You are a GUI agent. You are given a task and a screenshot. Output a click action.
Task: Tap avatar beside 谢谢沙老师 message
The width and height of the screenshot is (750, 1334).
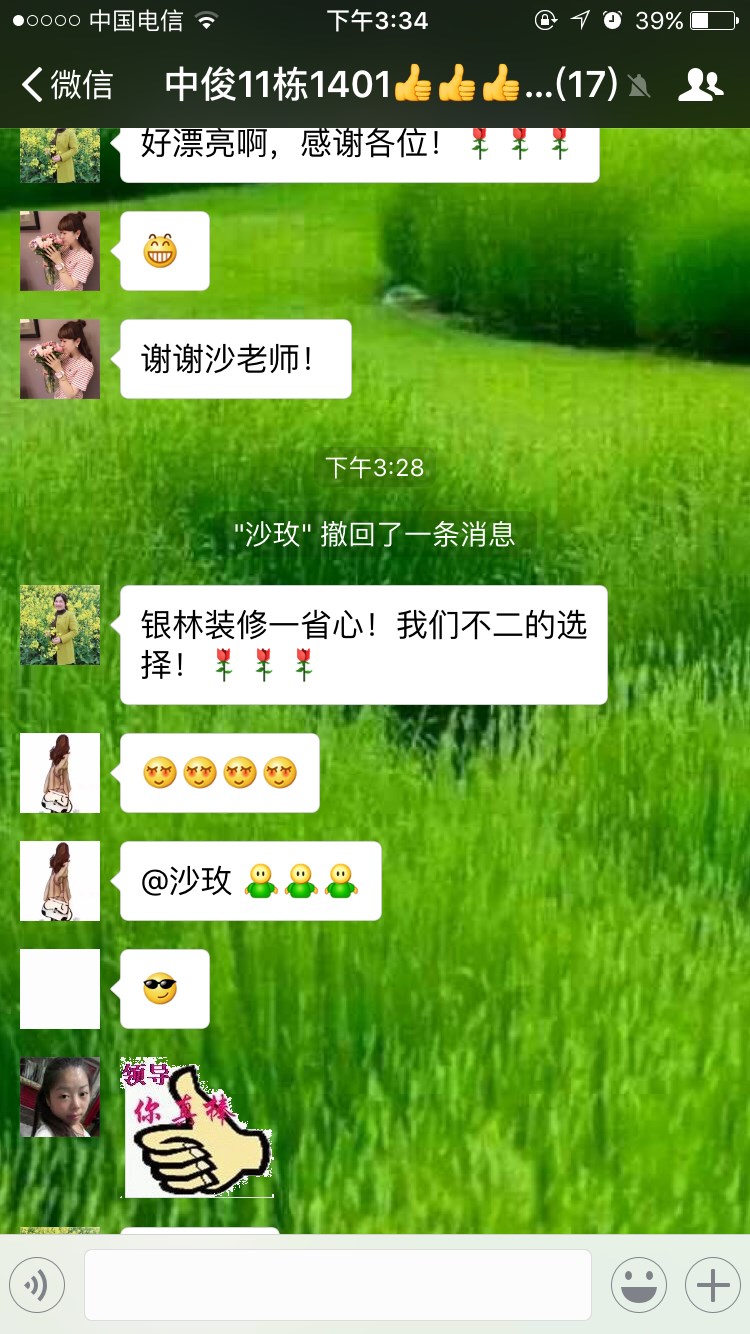[60, 359]
